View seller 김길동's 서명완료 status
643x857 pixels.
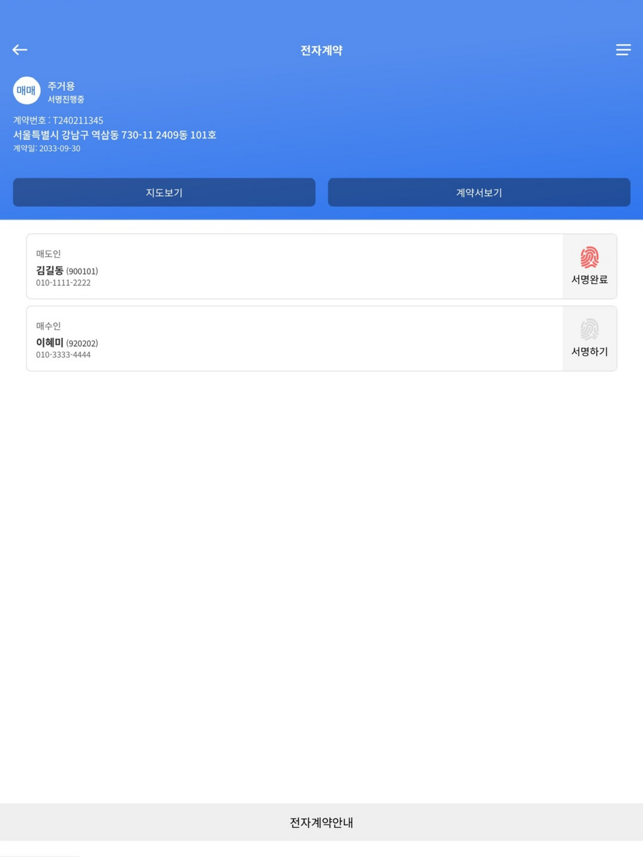click(589, 267)
